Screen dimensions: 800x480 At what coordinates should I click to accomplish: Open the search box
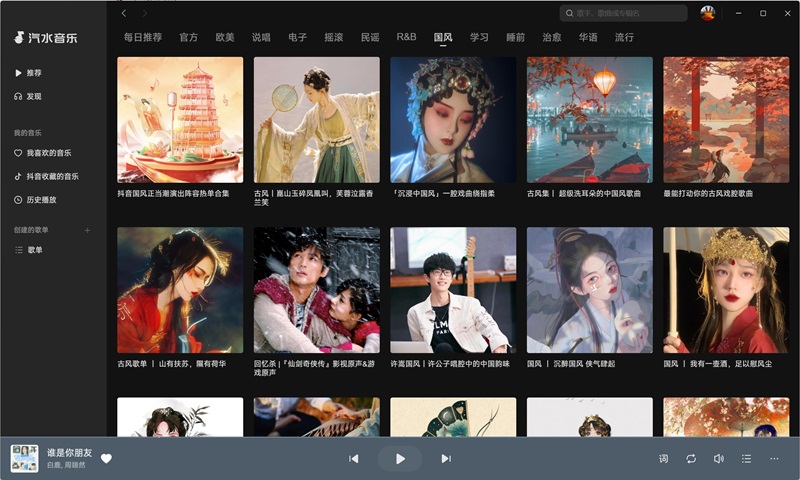click(624, 14)
